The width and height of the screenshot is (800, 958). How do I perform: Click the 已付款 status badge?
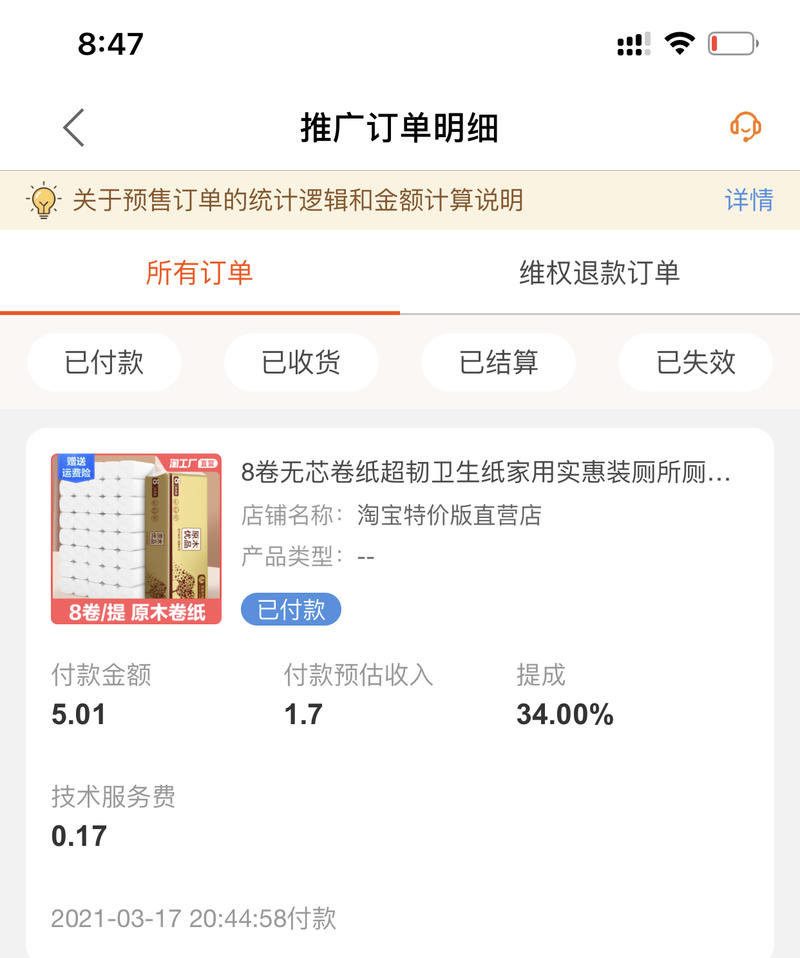click(290, 609)
